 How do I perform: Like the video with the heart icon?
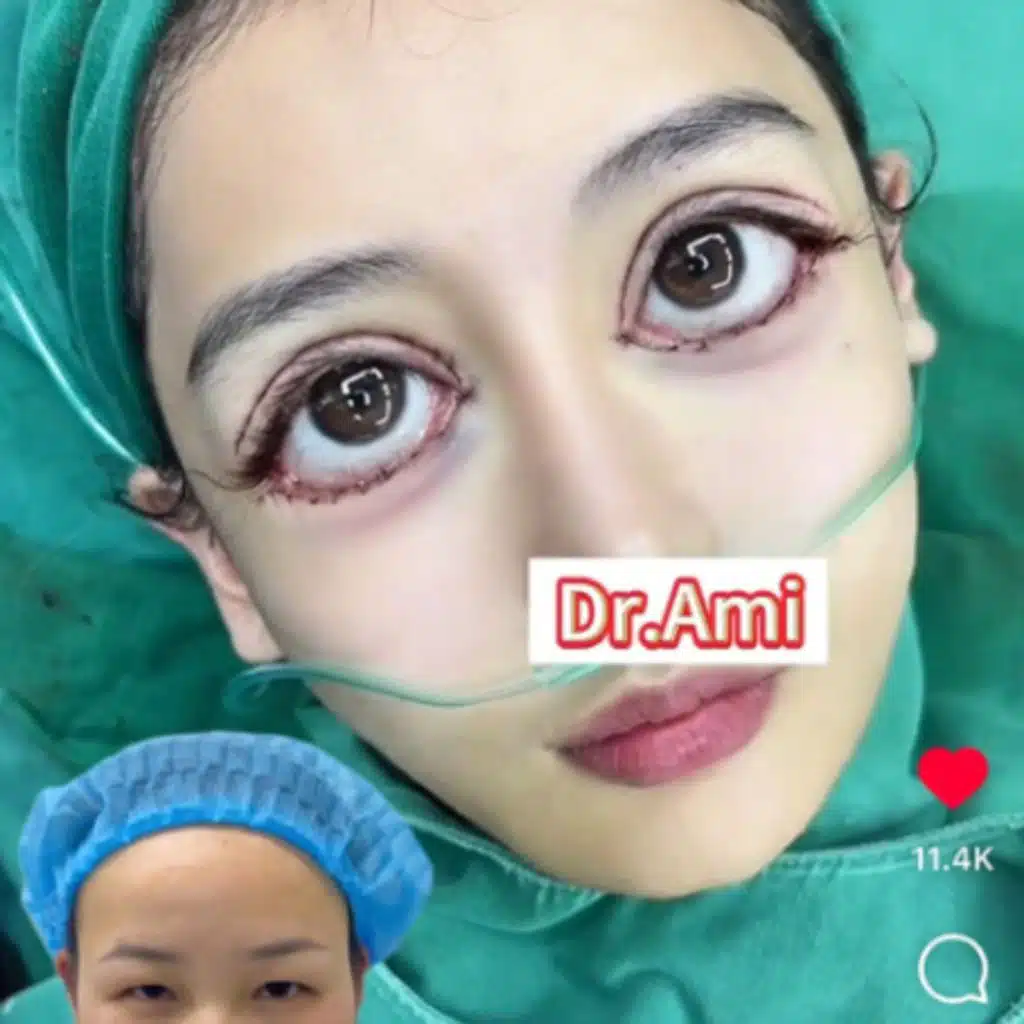click(x=953, y=778)
